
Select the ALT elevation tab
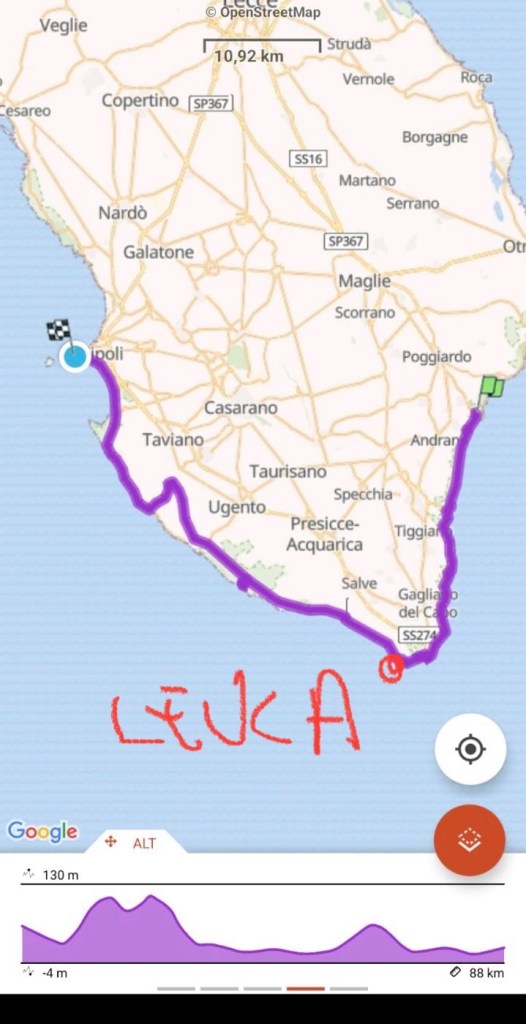[x=135, y=842]
